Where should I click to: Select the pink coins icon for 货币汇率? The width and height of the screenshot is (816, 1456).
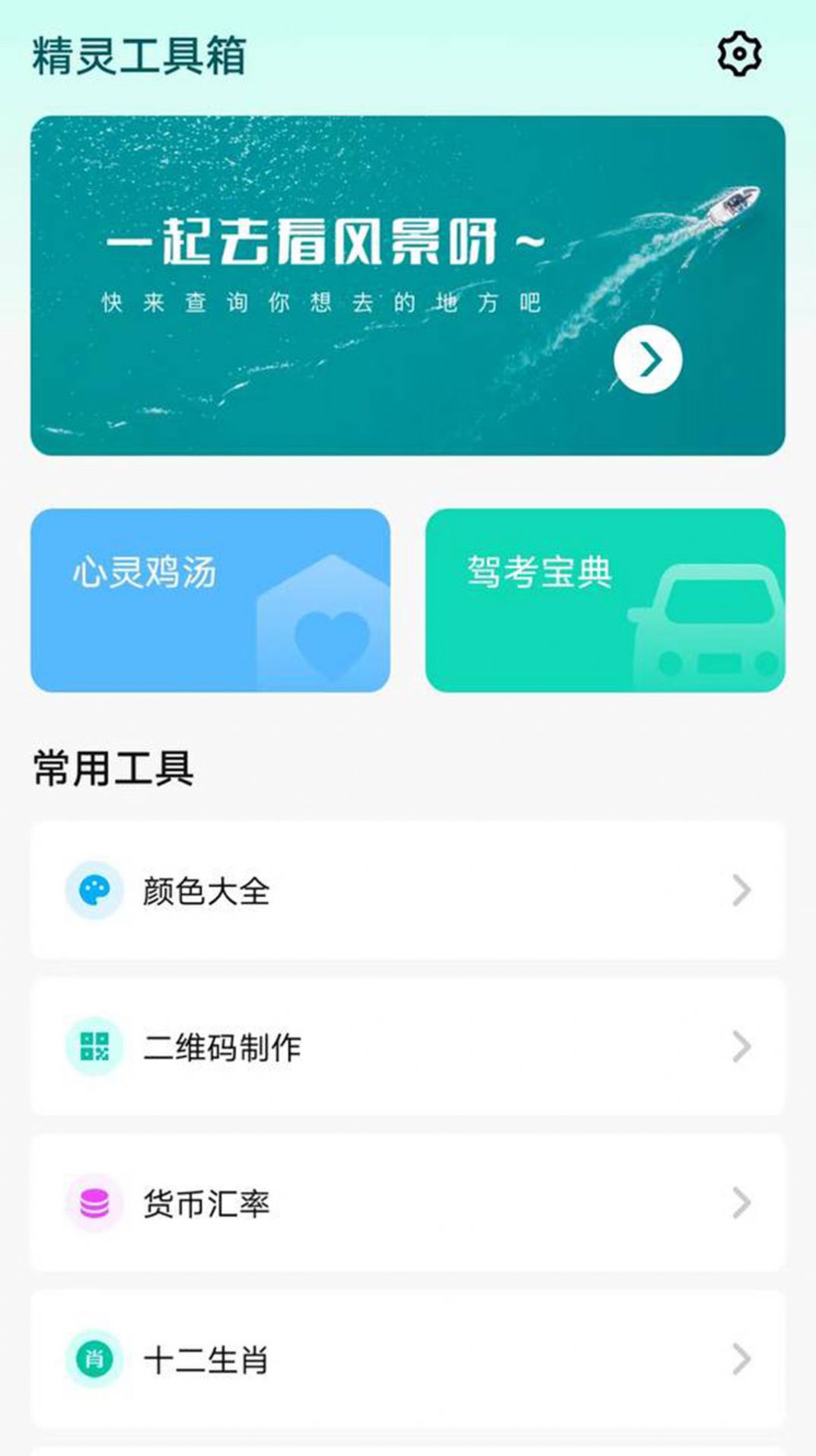pos(94,1204)
